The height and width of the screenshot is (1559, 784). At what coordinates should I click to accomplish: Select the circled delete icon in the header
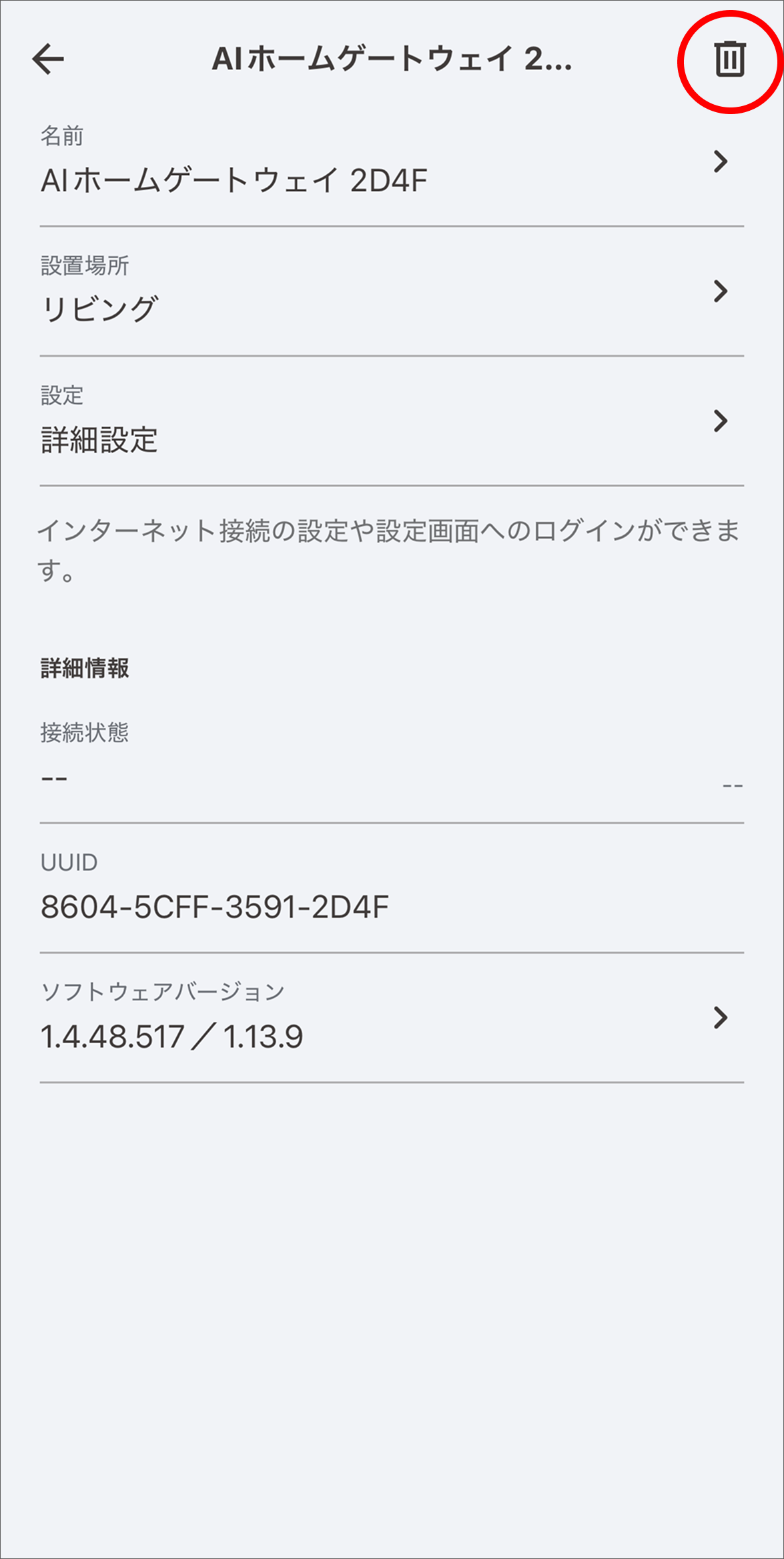click(727, 59)
